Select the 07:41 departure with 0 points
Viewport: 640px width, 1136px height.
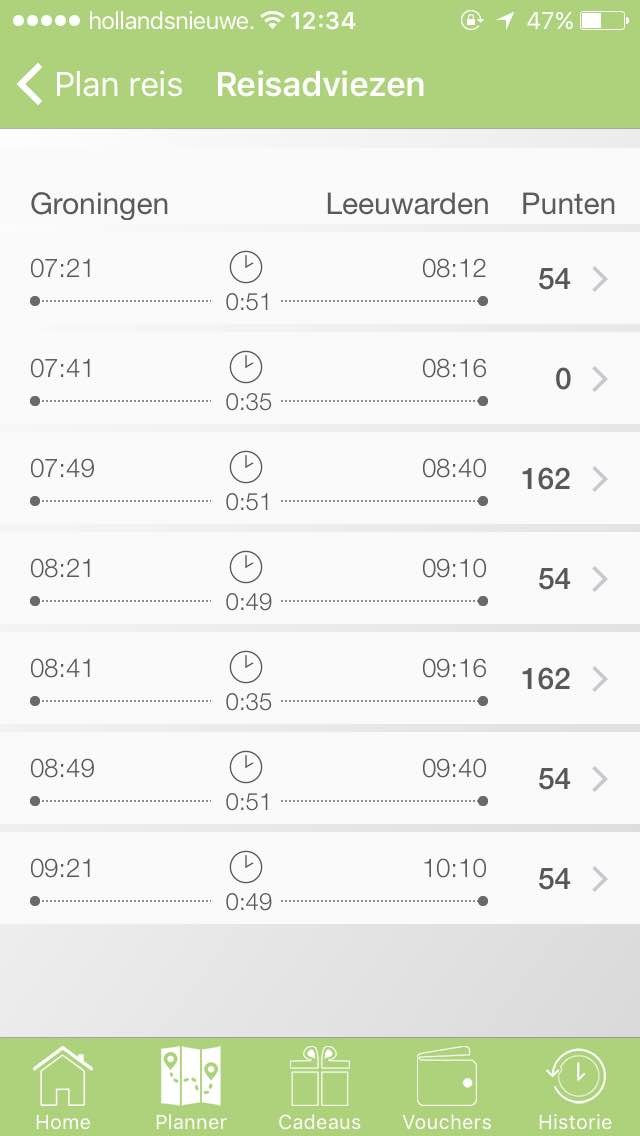click(x=320, y=380)
